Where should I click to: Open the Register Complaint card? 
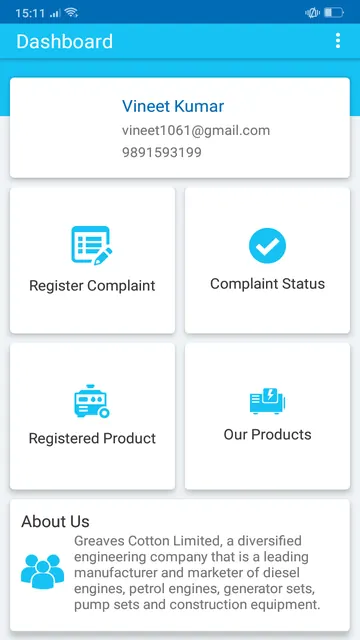click(x=92, y=260)
